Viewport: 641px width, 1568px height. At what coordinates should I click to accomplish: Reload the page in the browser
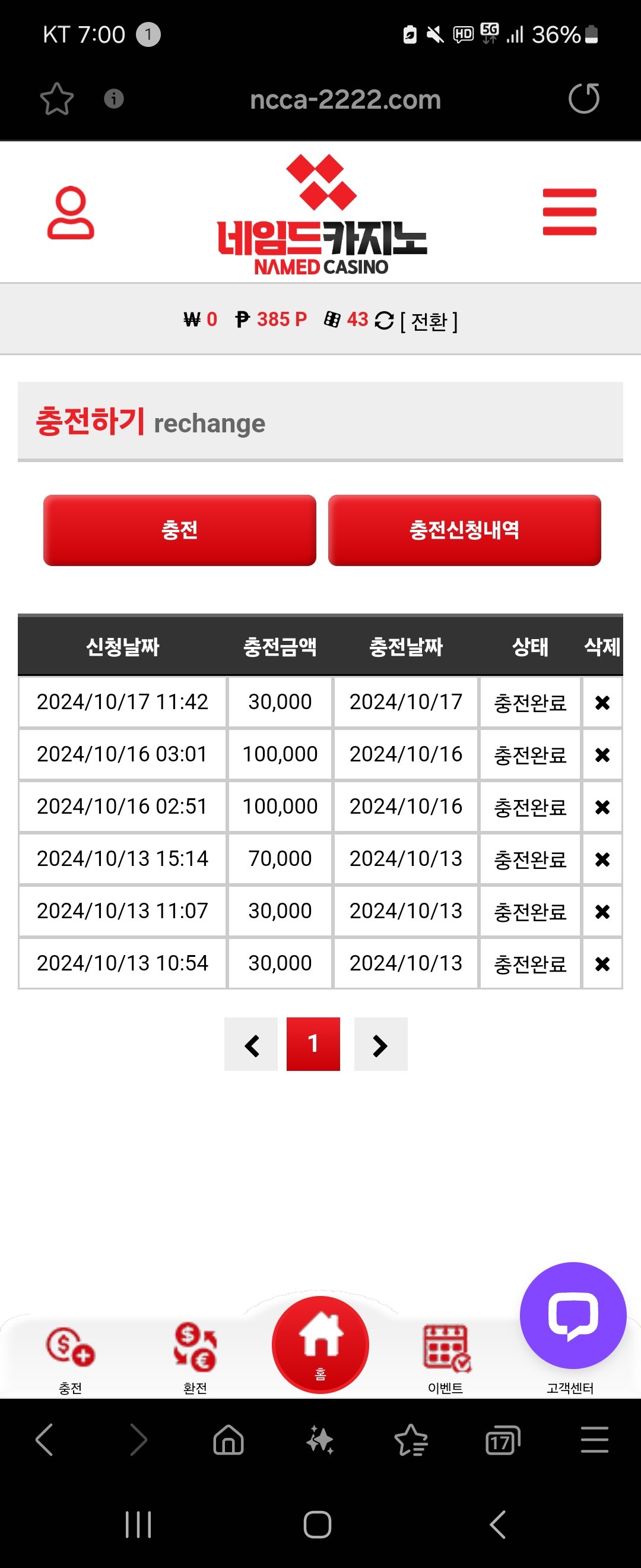pos(584,99)
